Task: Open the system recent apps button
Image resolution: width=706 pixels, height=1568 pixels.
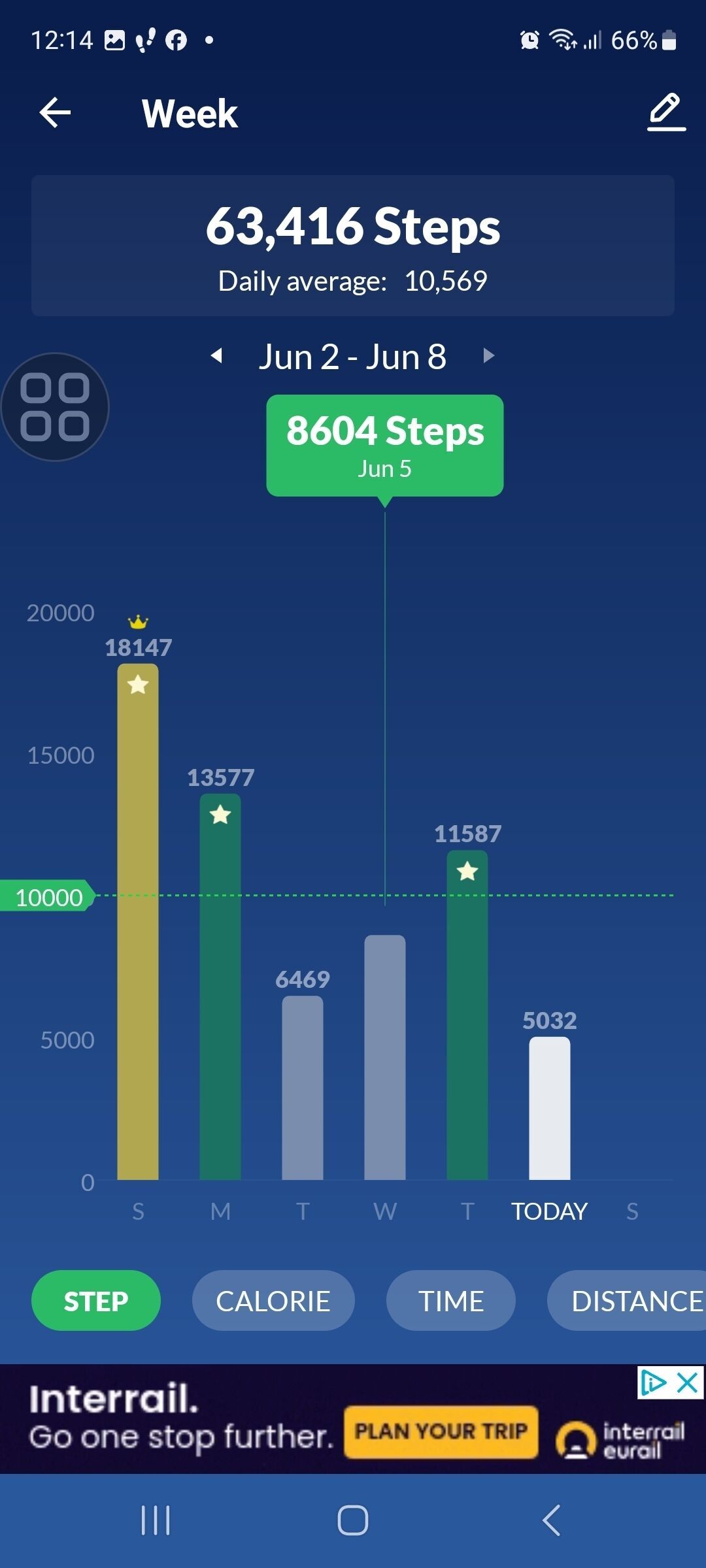Action: click(x=156, y=1520)
